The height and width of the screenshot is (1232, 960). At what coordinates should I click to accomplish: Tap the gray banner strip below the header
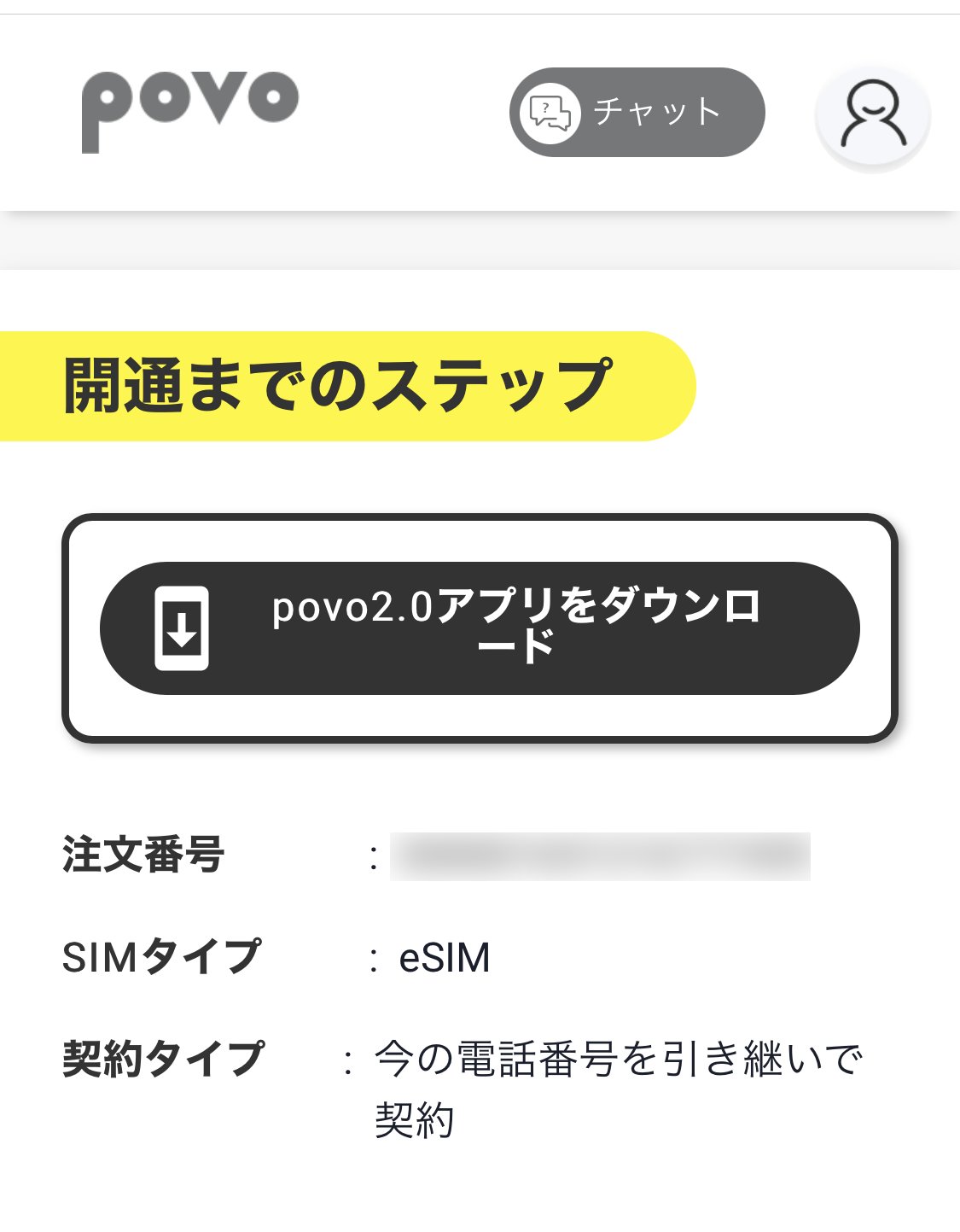pos(480,238)
